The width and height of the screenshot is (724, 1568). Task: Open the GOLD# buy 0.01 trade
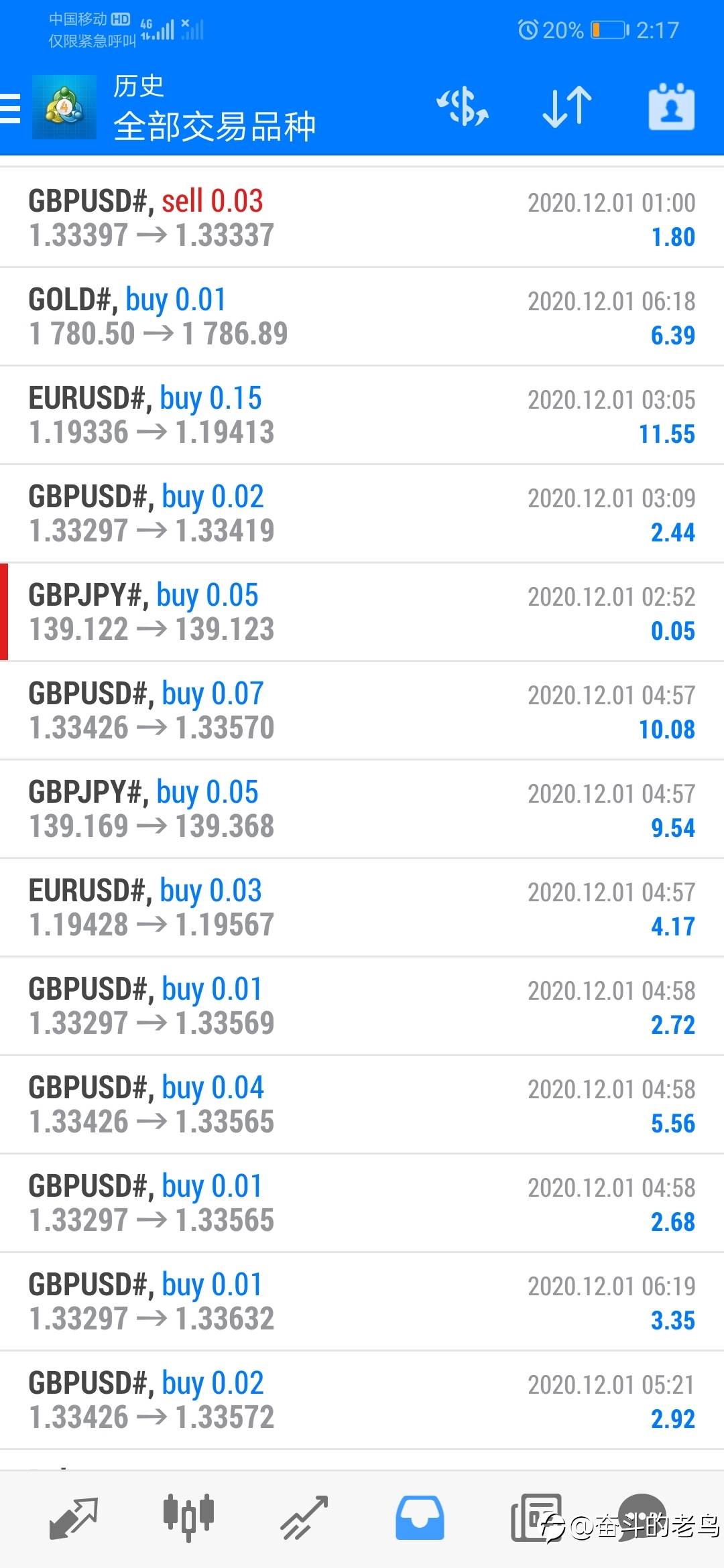pos(362,316)
